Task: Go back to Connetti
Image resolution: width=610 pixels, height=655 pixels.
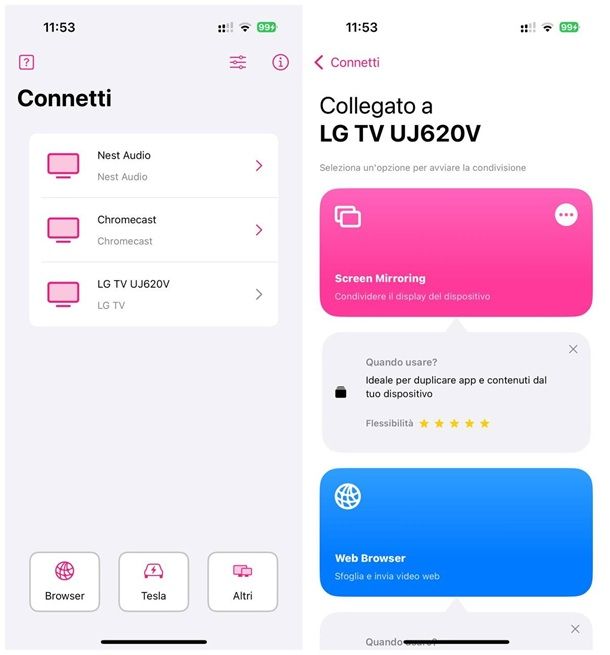Action: [x=347, y=62]
